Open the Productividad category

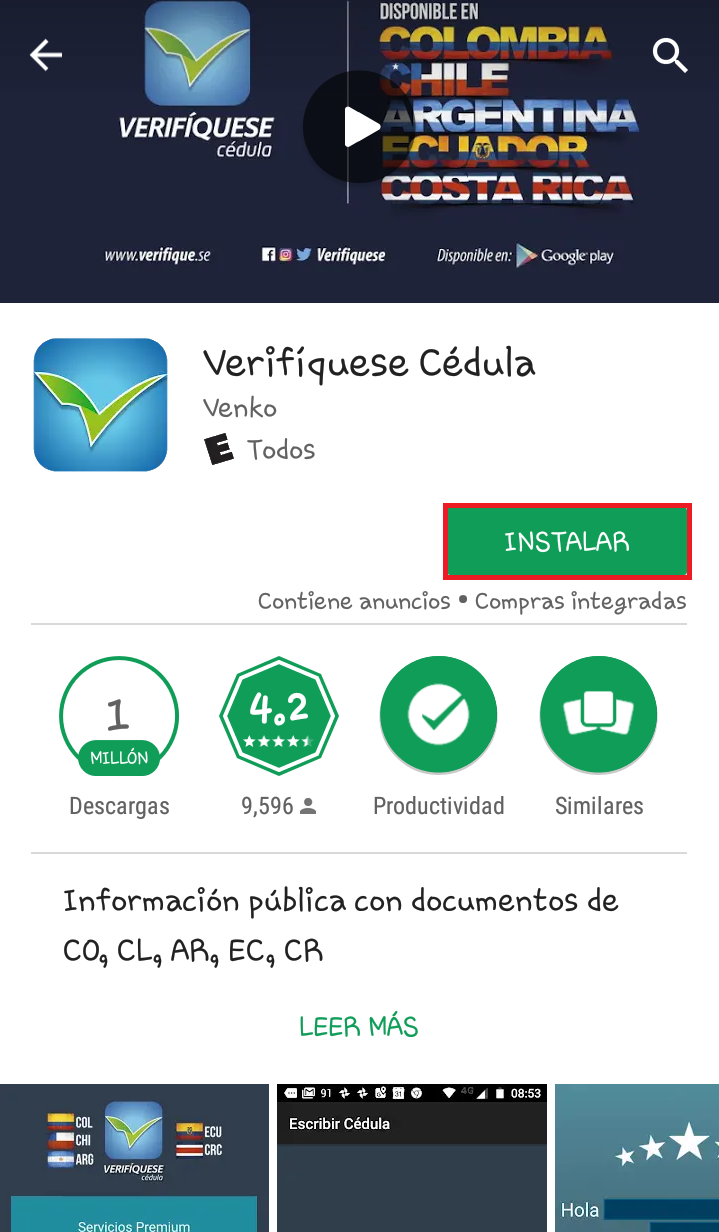pyautogui.click(x=438, y=716)
